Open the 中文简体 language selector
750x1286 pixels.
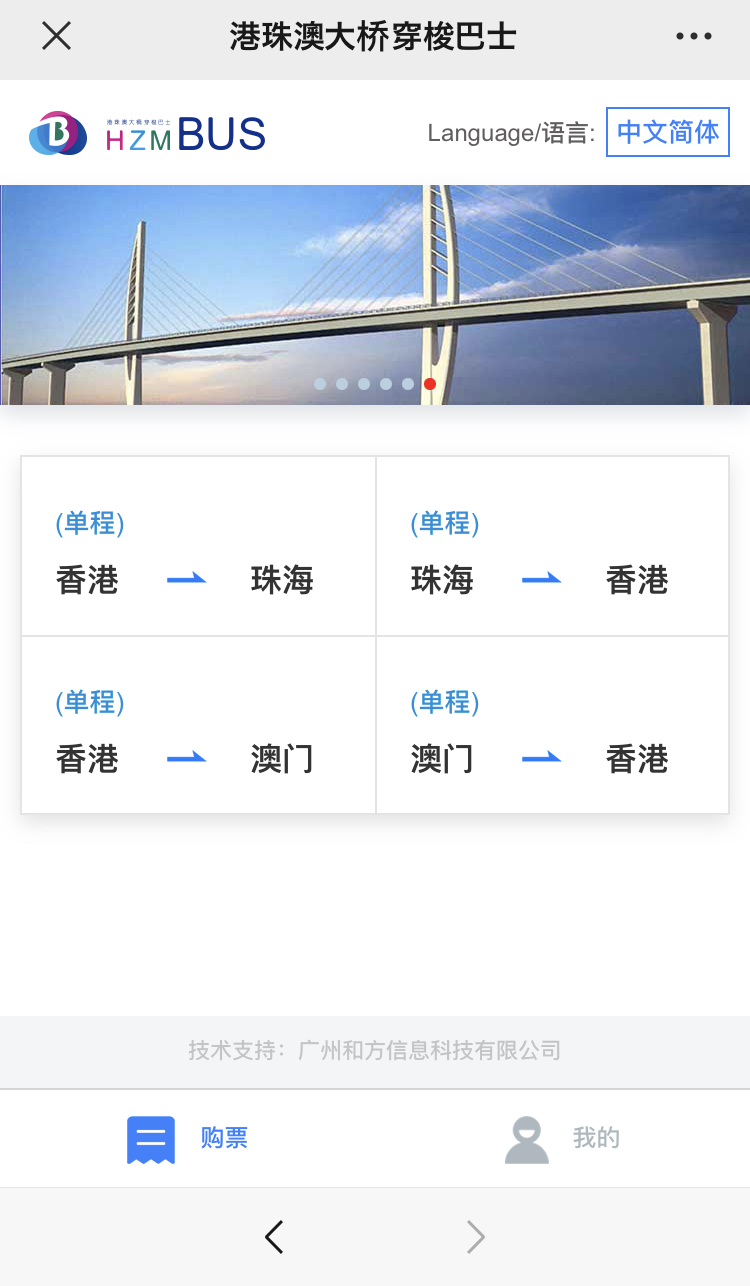click(x=667, y=132)
